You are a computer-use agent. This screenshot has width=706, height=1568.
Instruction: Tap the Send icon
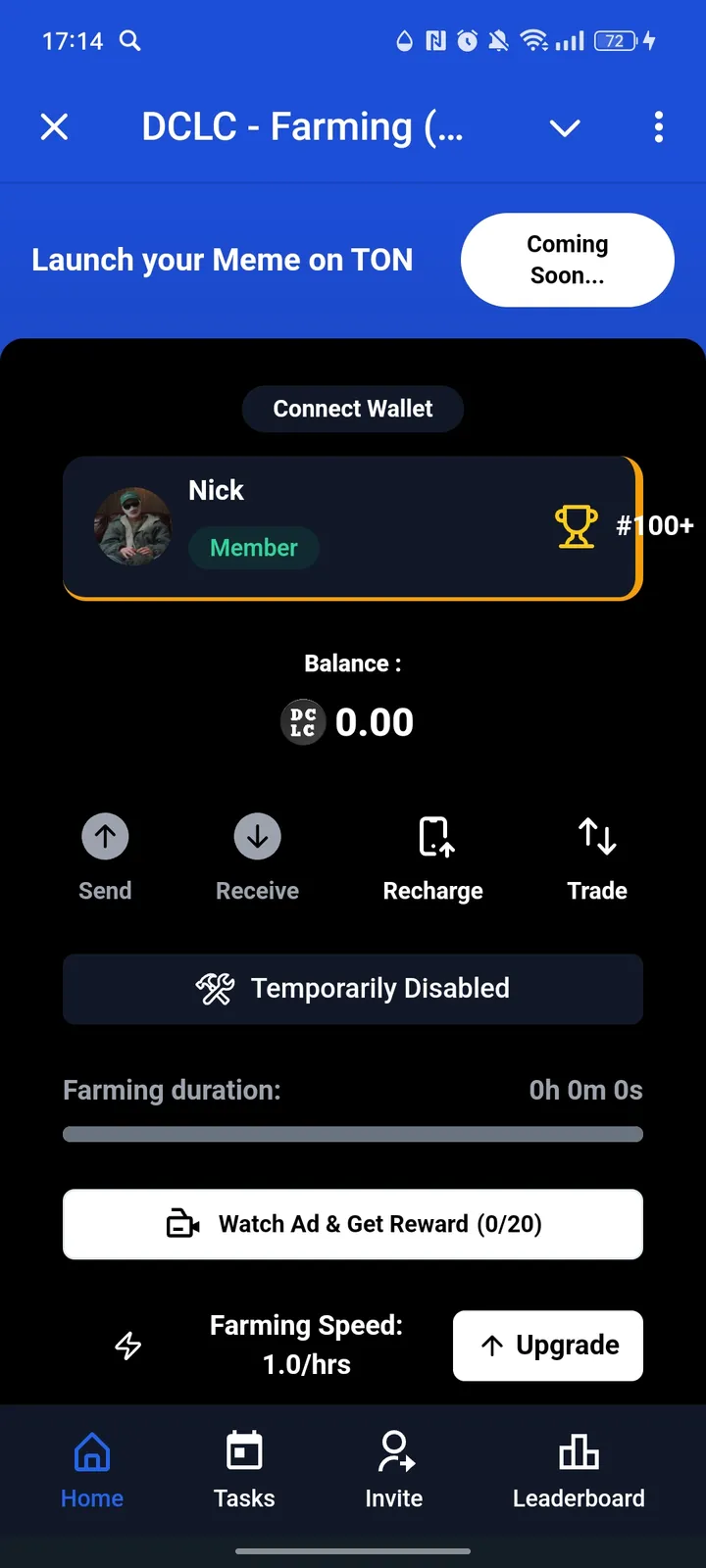tap(105, 836)
